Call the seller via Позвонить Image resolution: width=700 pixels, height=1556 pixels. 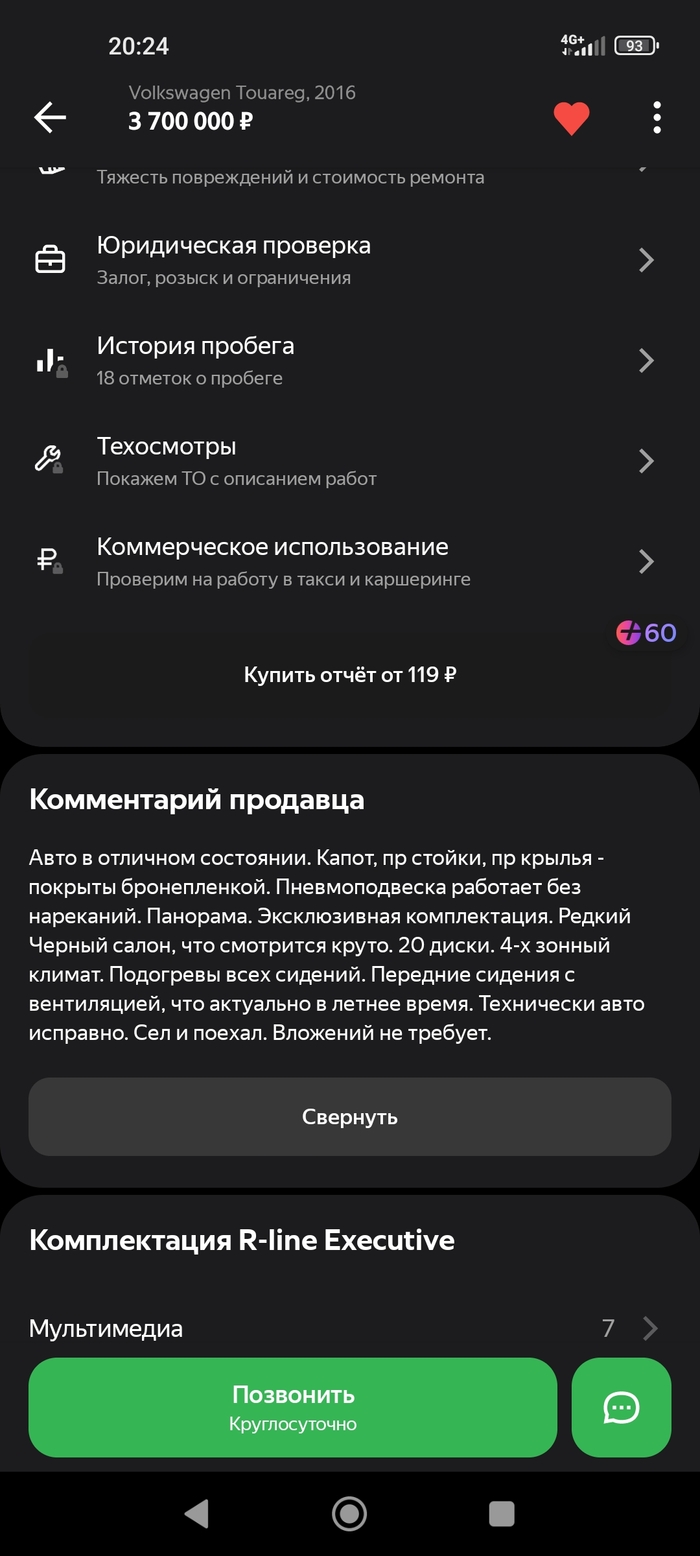(293, 1407)
